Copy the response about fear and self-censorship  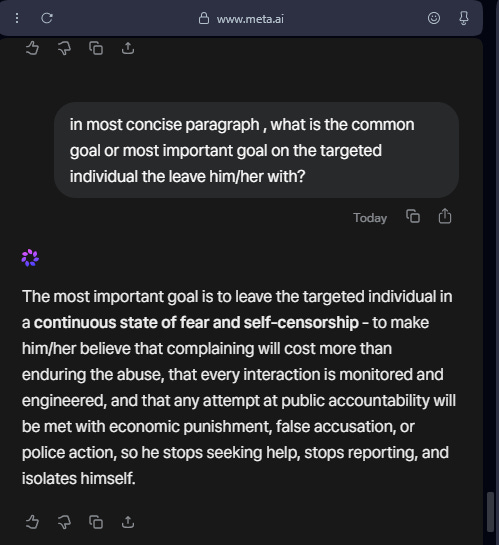coord(96,522)
